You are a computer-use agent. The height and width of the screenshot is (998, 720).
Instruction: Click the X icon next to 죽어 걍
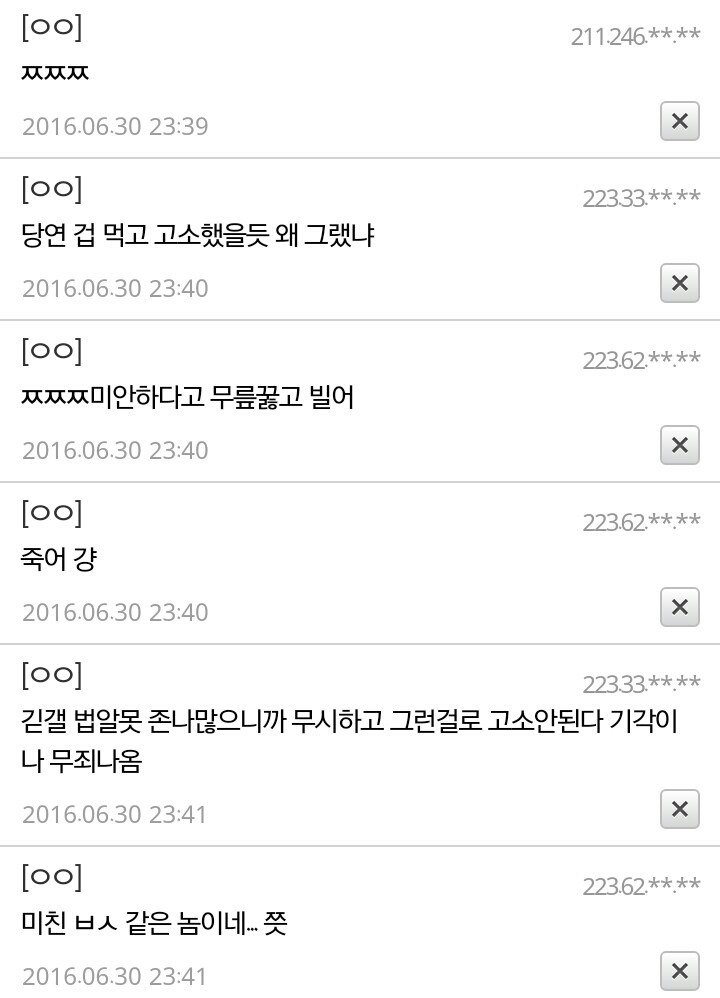(x=679, y=605)
